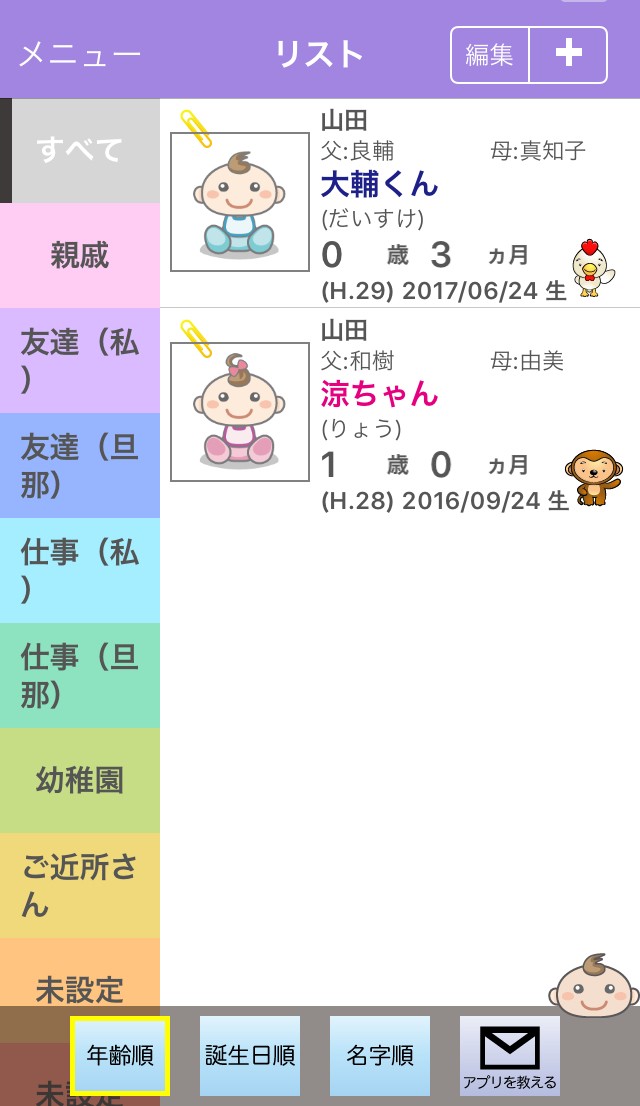Switch to the 幼稚園 category

[x=80, y=780]
